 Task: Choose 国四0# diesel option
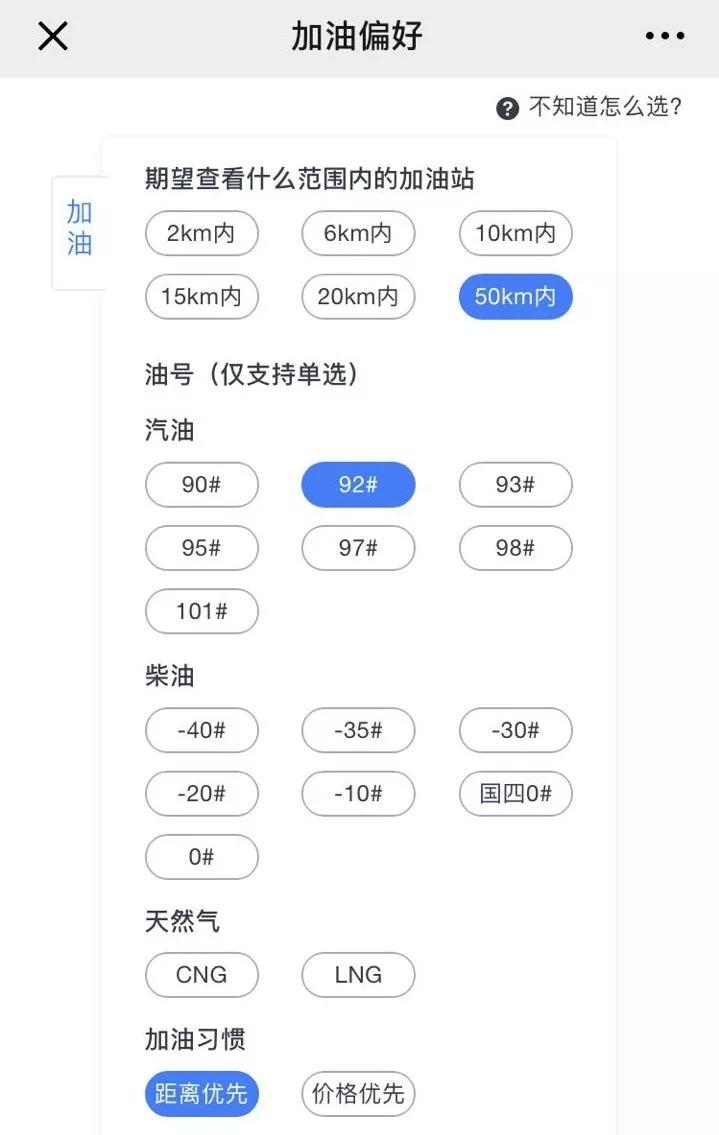[515, 794]
